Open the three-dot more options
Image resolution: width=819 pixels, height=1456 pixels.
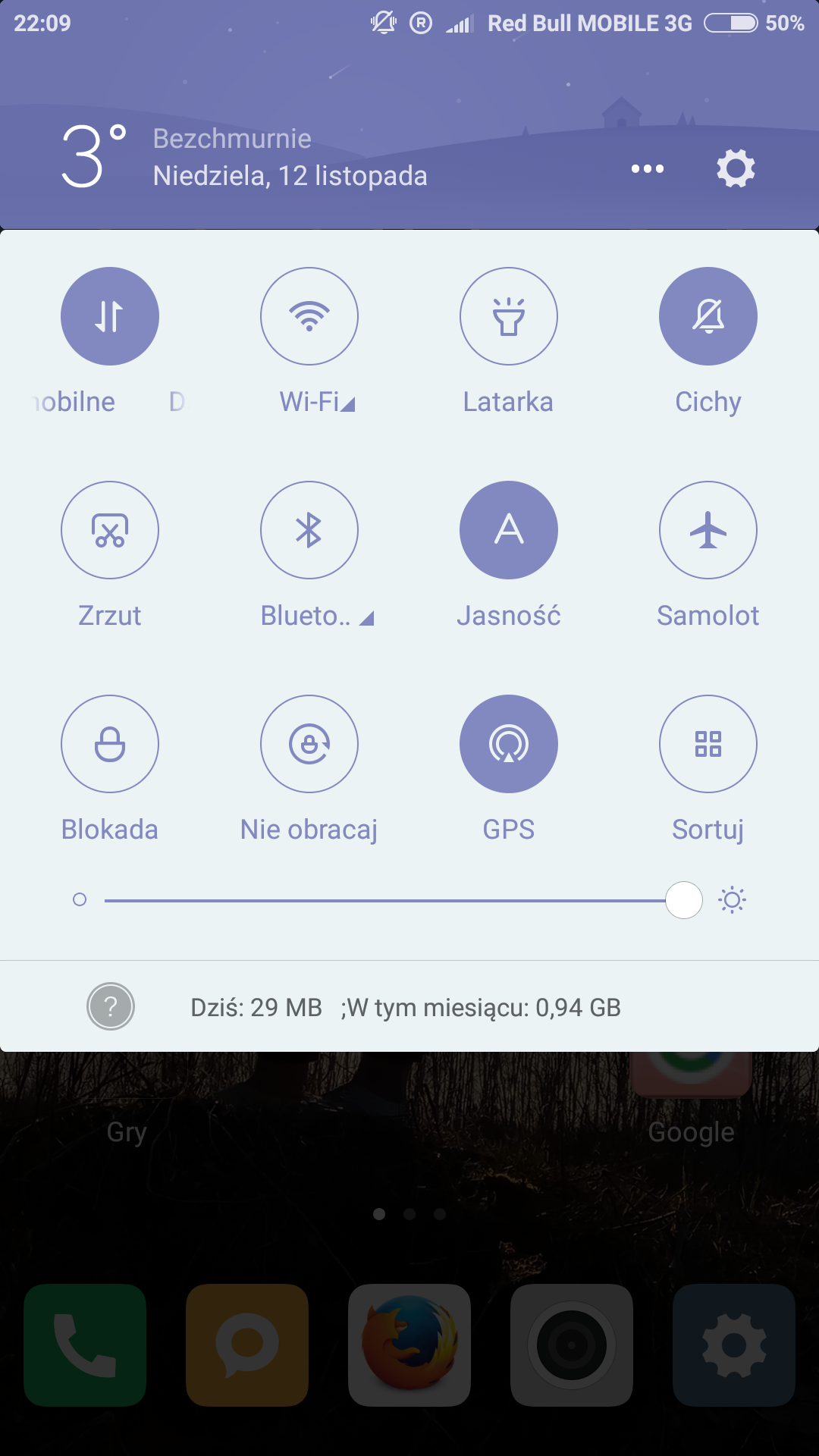(647, 168)
